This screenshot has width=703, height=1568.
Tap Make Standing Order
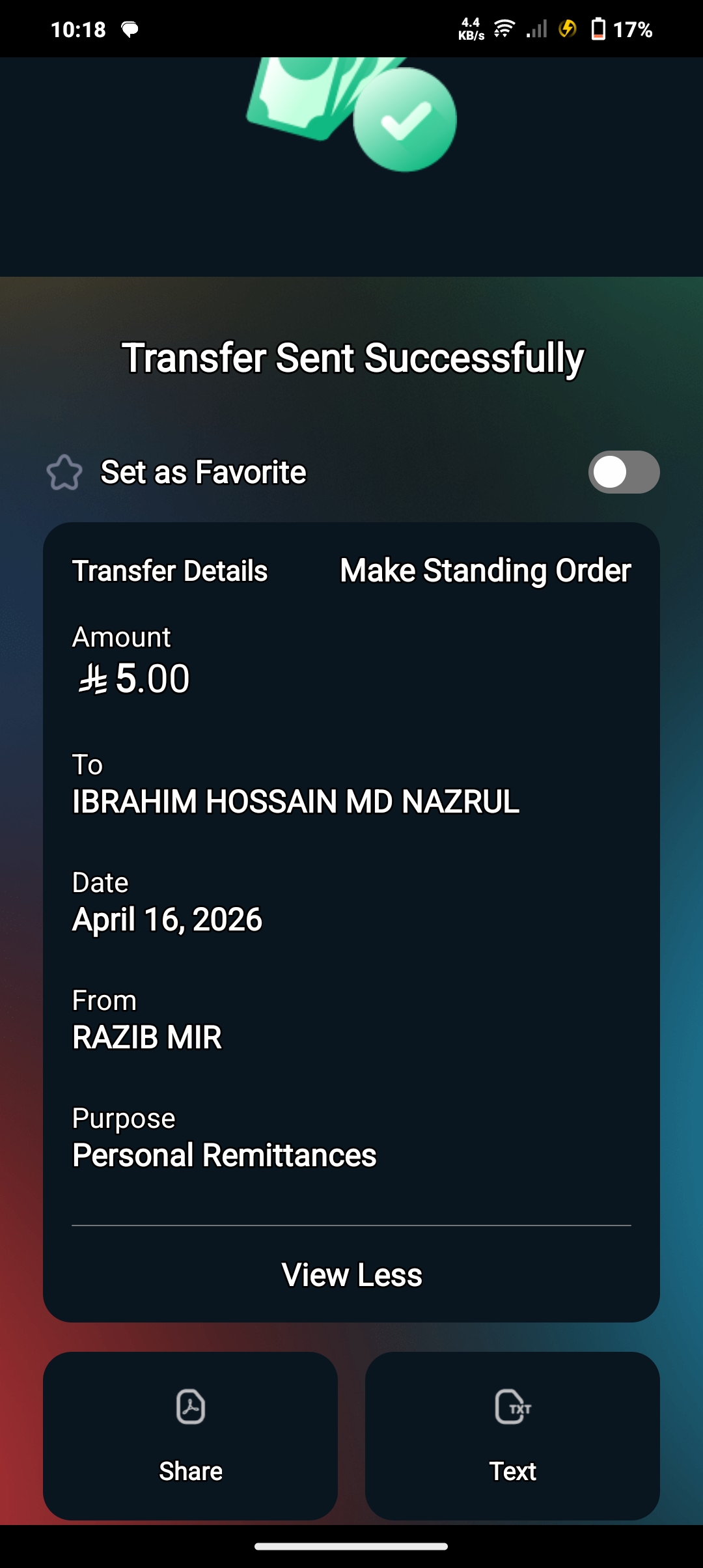click(x=485, y=570)
